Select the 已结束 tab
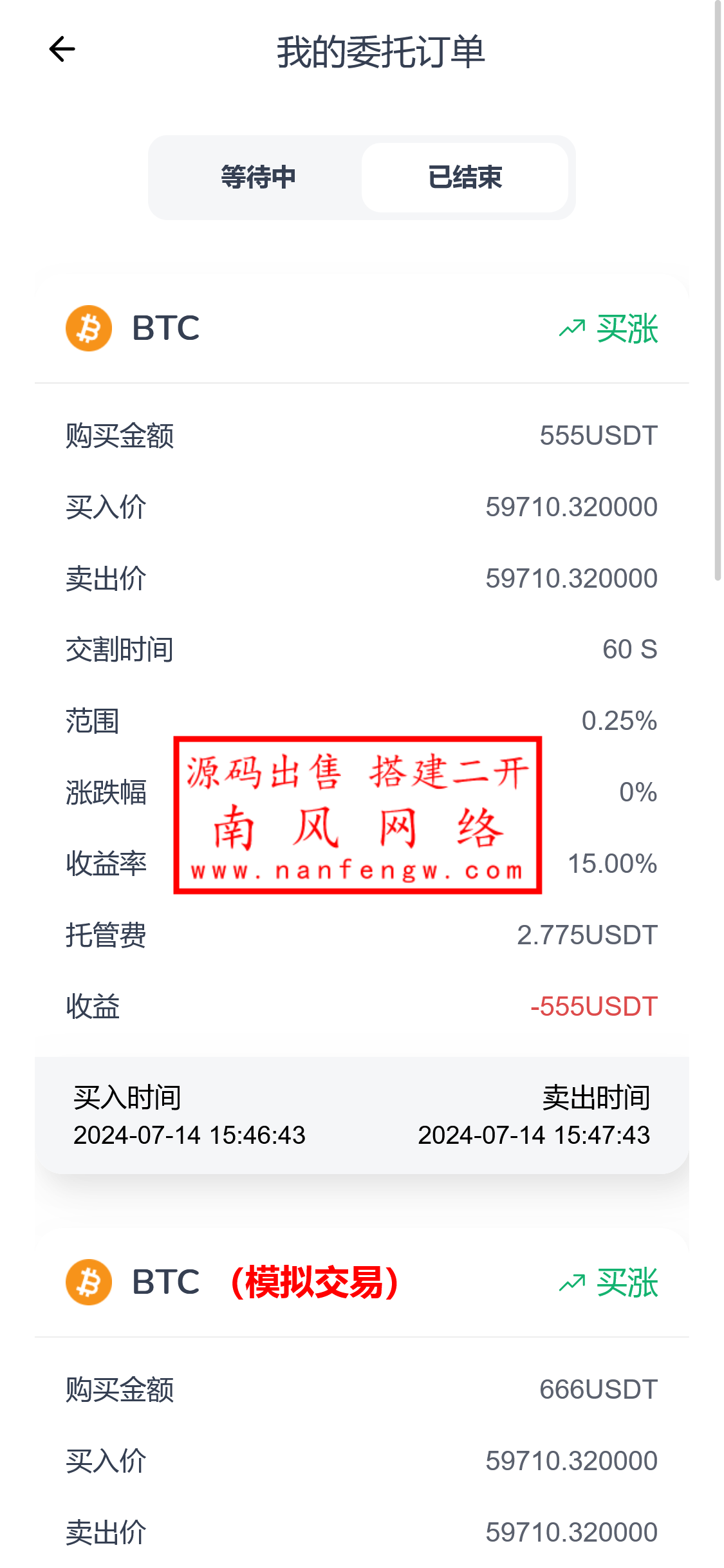The width and height of the screenshot is (724, 1568). pyautogui.click(x=465, y=178)
